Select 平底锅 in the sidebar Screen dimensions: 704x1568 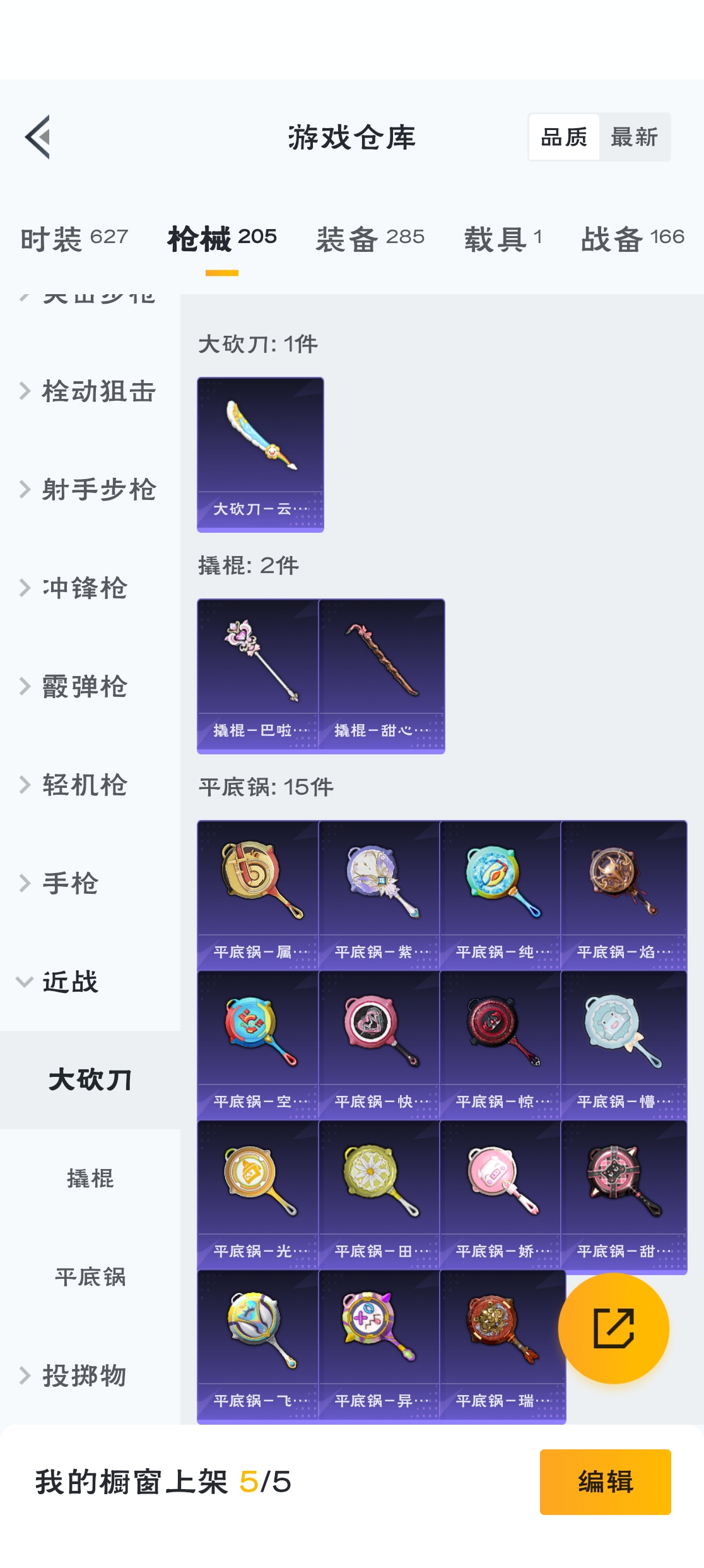[90, 1277]
